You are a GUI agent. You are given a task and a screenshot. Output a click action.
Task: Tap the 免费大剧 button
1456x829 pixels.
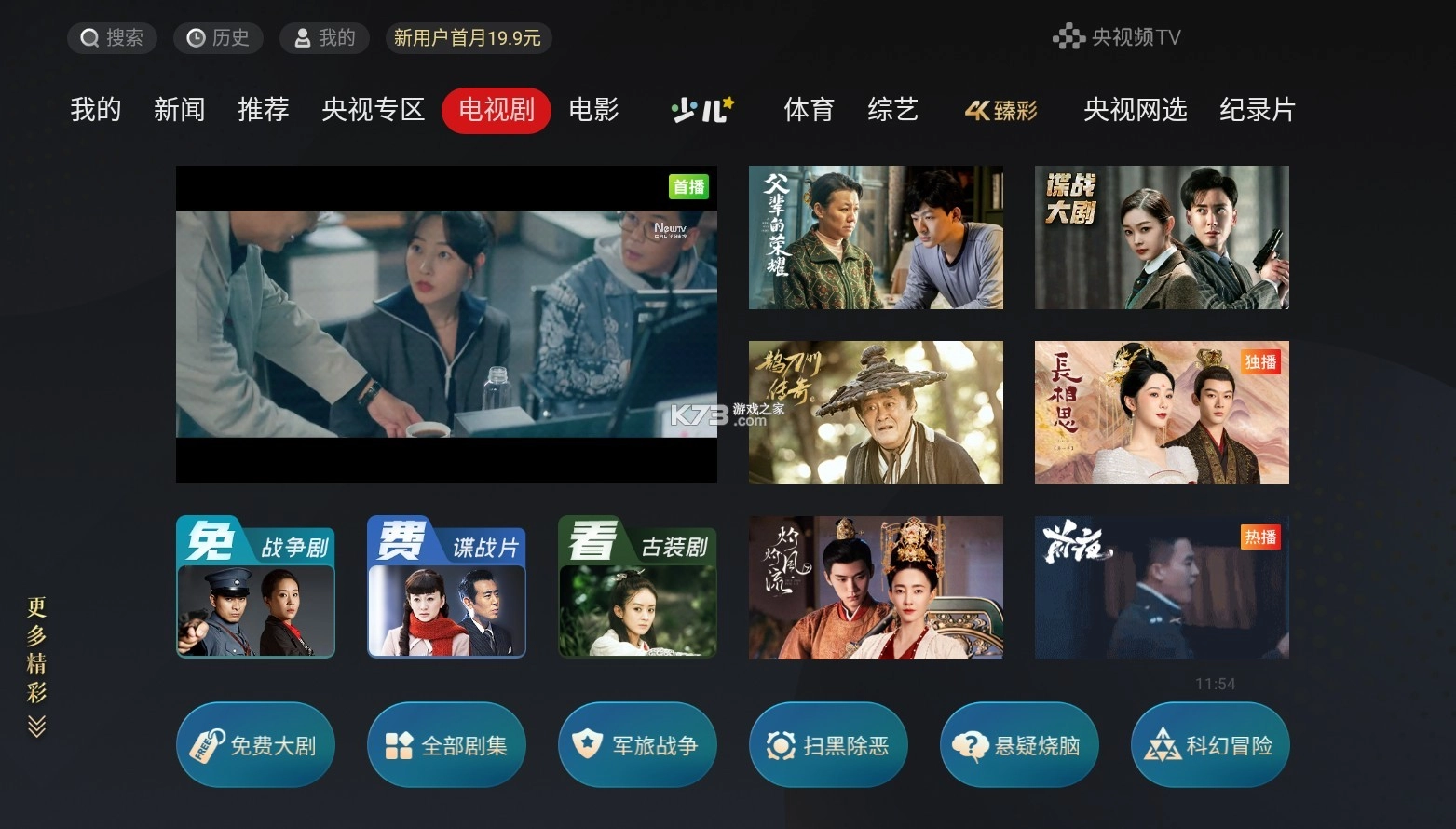coord(255,745)
